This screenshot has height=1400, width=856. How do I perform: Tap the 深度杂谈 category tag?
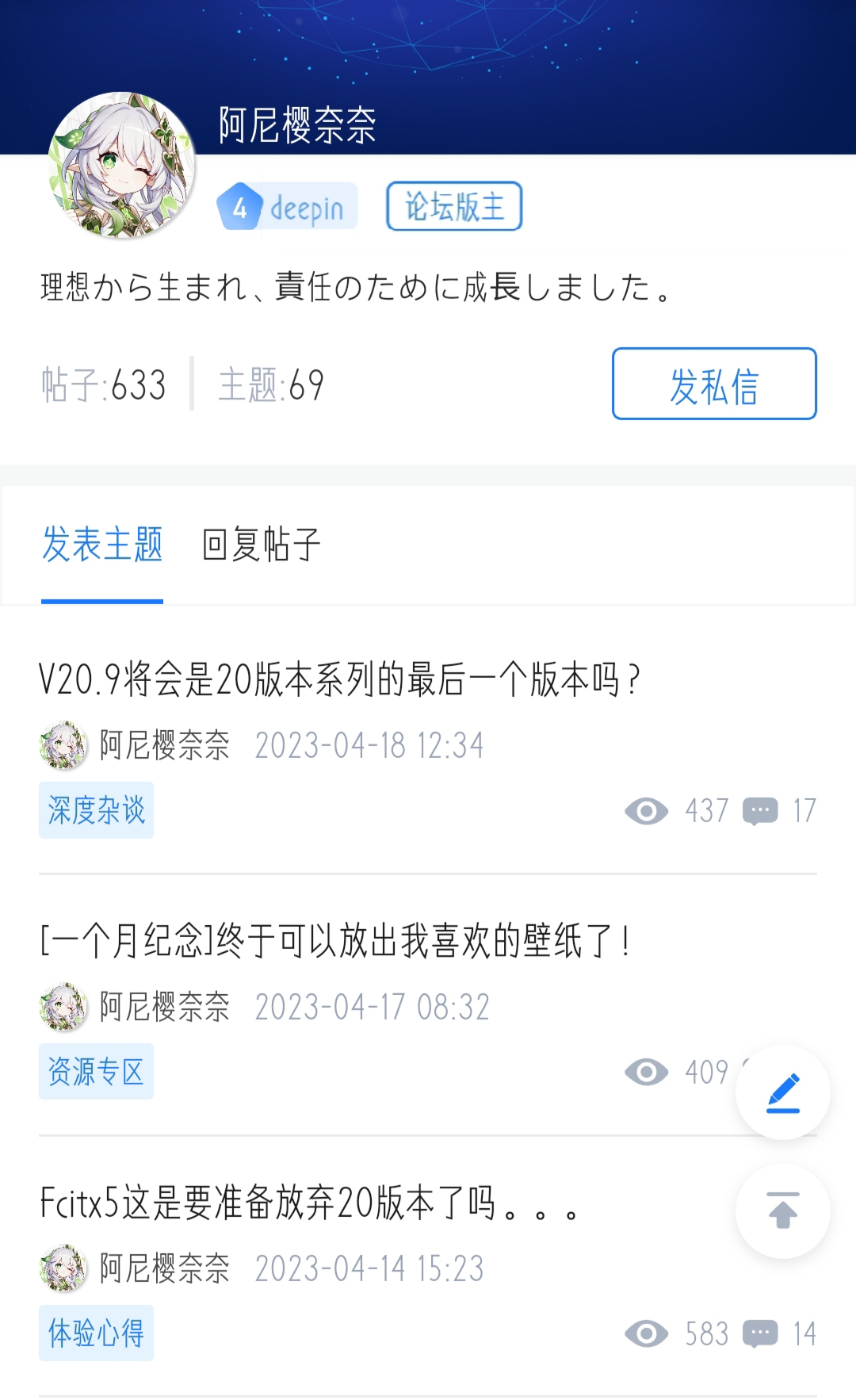tap(96, 810)
